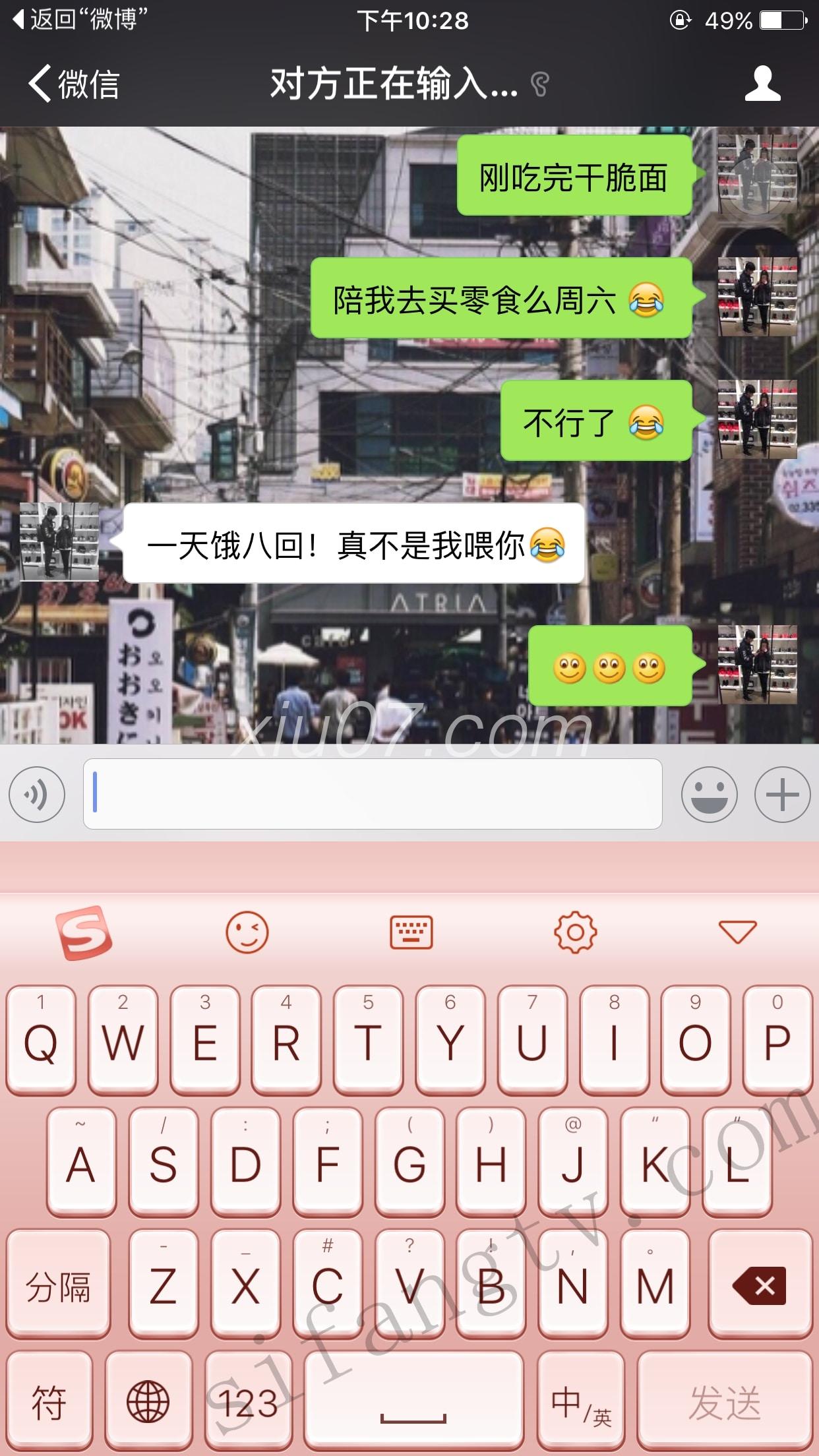This screenshot has width=819, height=1456.
Task: Open the 符 symbols keyboard
Action: (x=49, y=1403)
